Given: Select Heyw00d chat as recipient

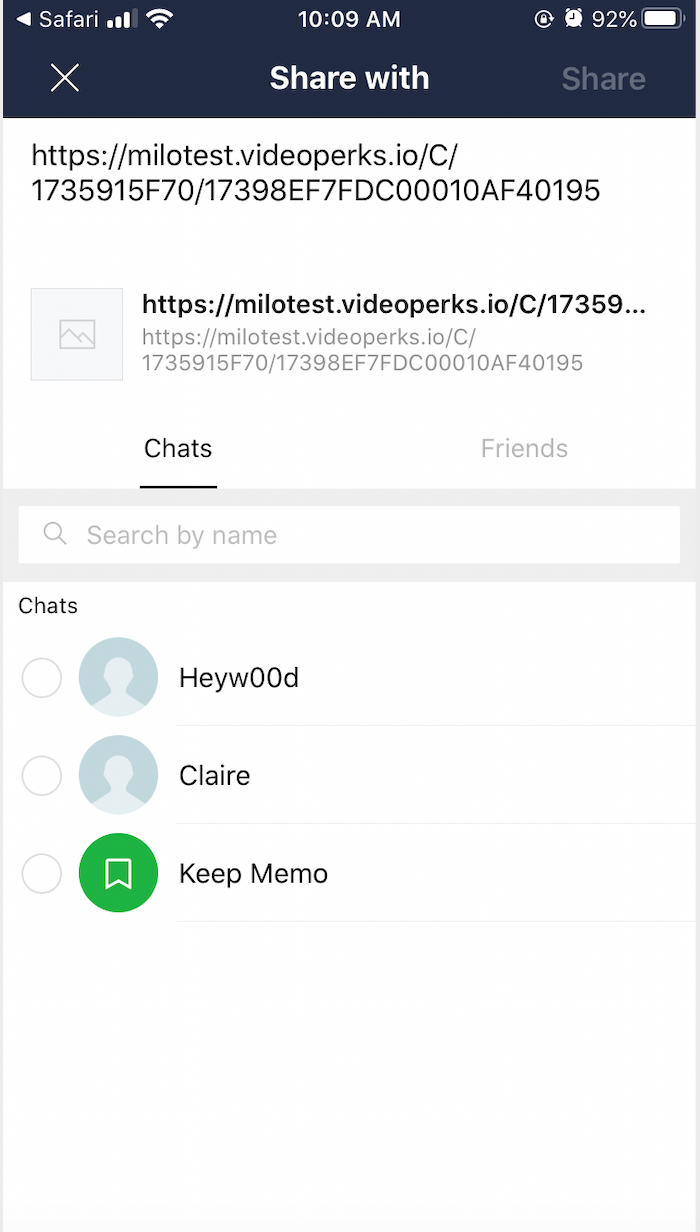Looking at the screenshot, I should pos(349,678).
